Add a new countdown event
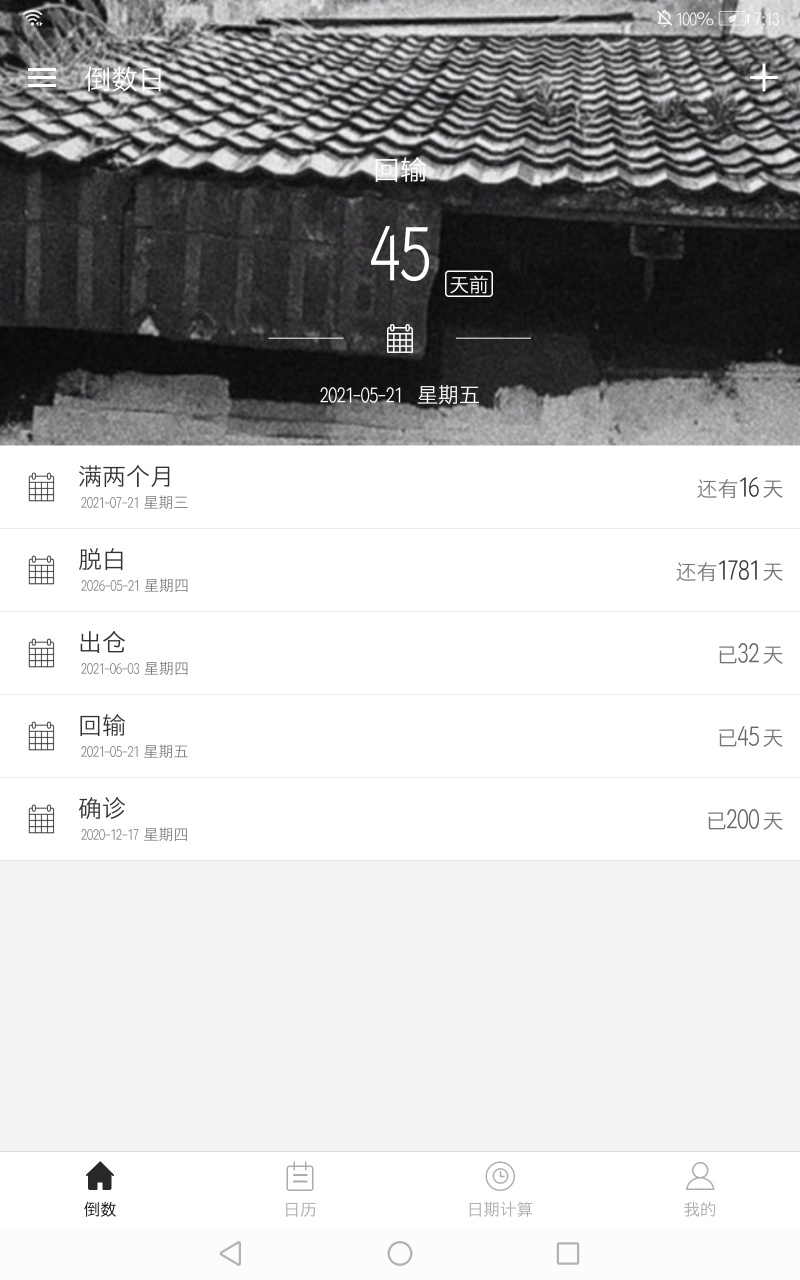Viewport: 800px width, 1280px height. 763,78
